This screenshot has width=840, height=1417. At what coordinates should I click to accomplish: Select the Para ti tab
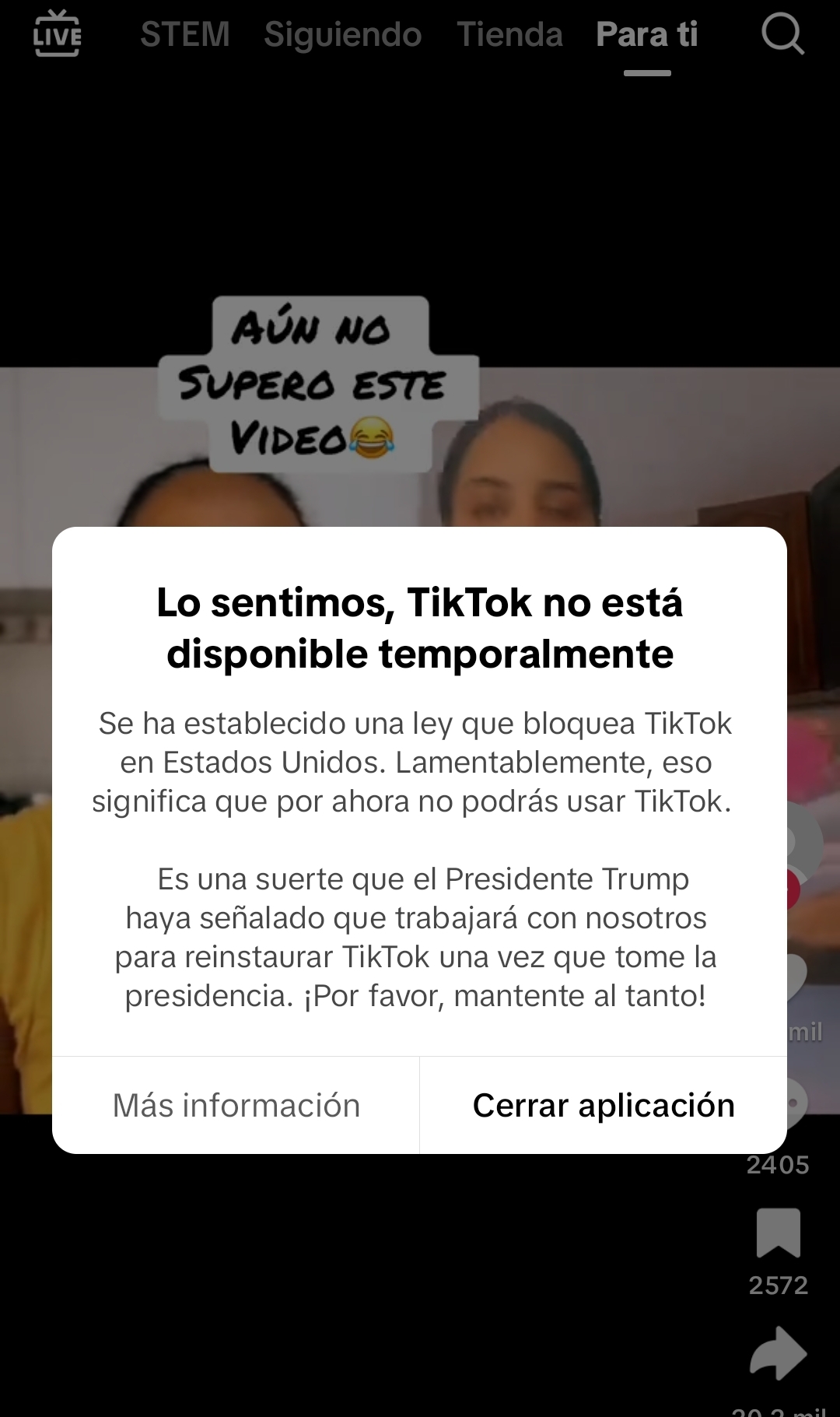point(646,35)
